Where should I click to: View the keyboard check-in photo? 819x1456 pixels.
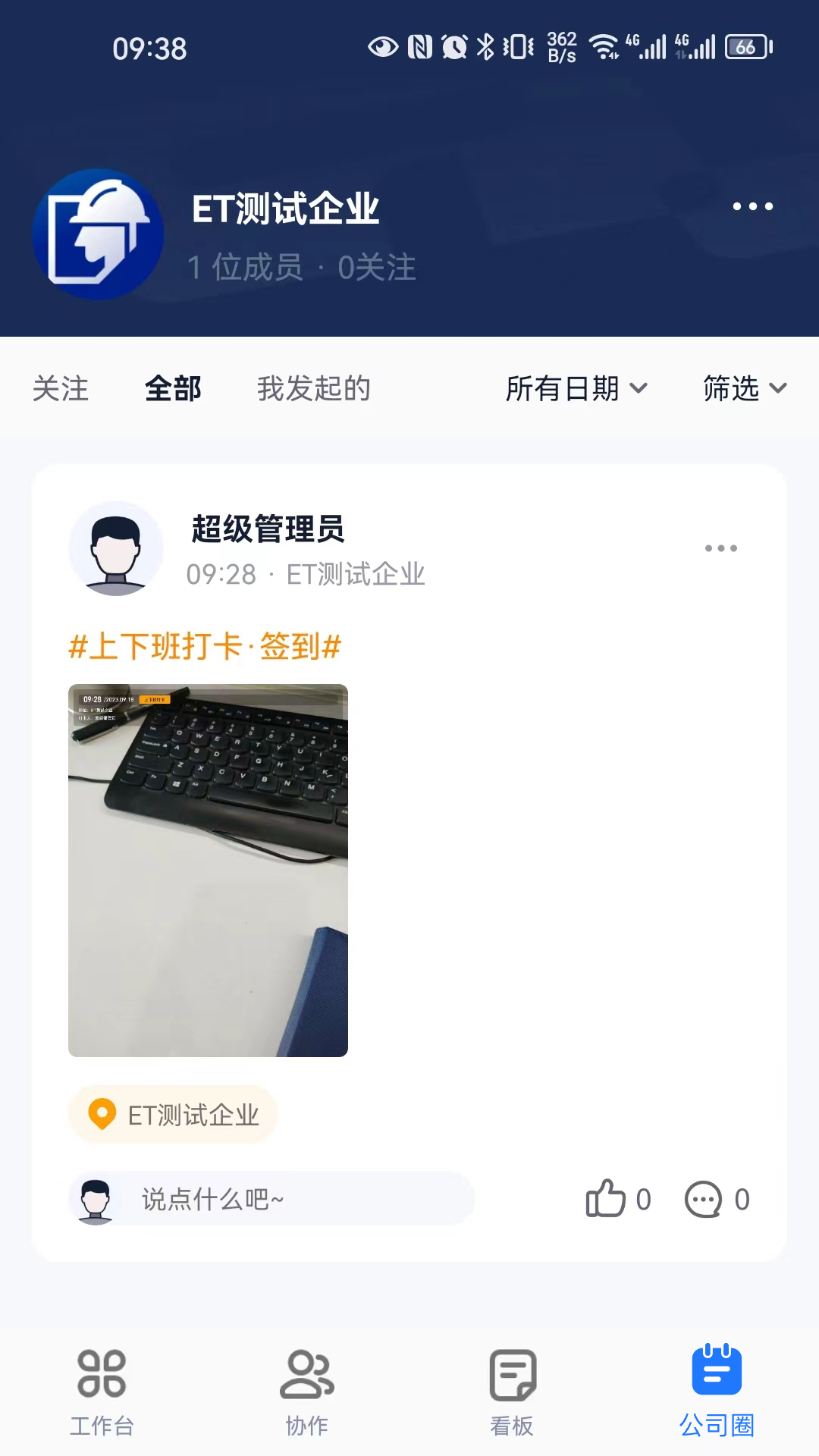(208, 870)
